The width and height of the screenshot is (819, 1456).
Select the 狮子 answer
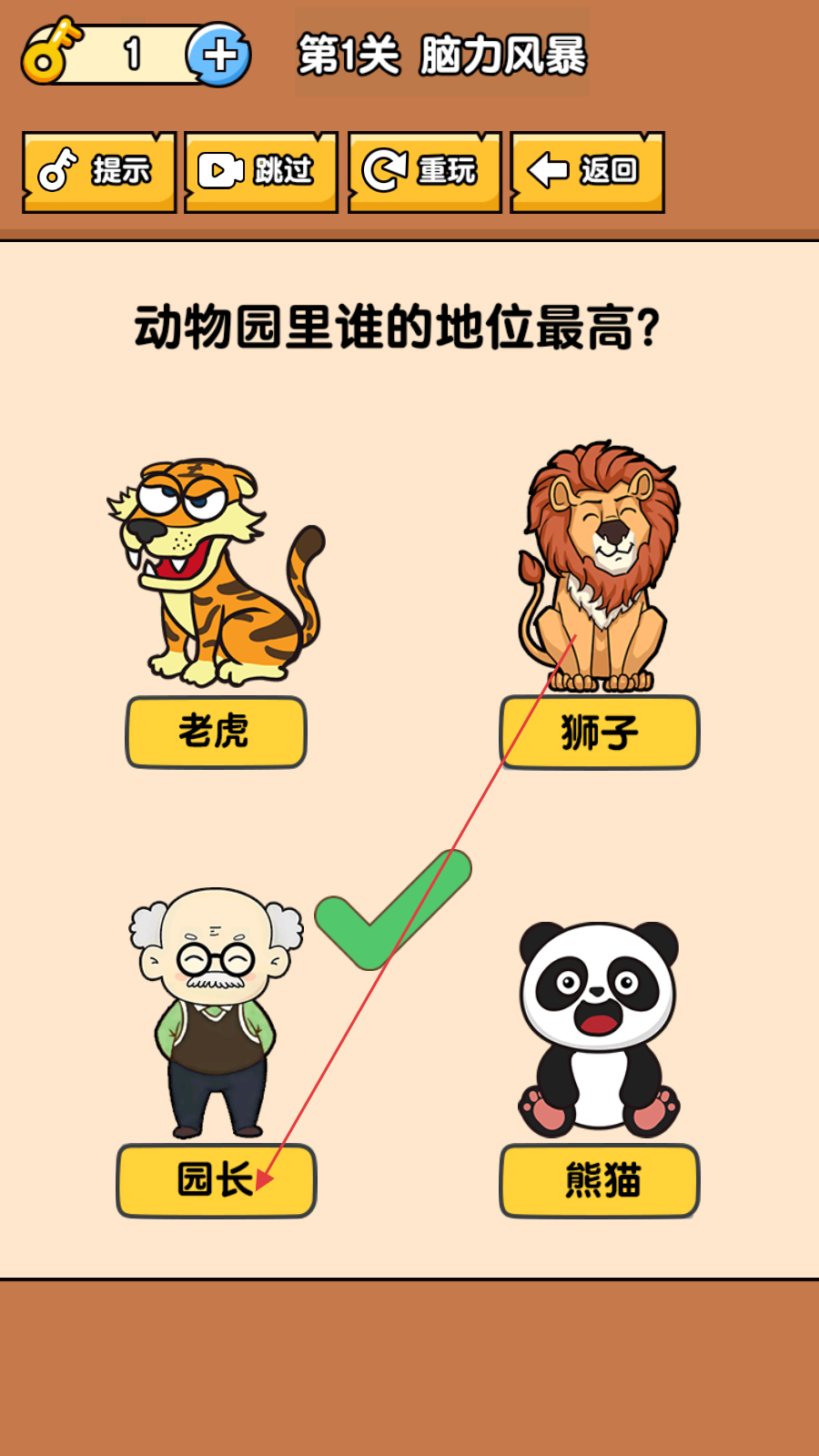pos(600,732)
